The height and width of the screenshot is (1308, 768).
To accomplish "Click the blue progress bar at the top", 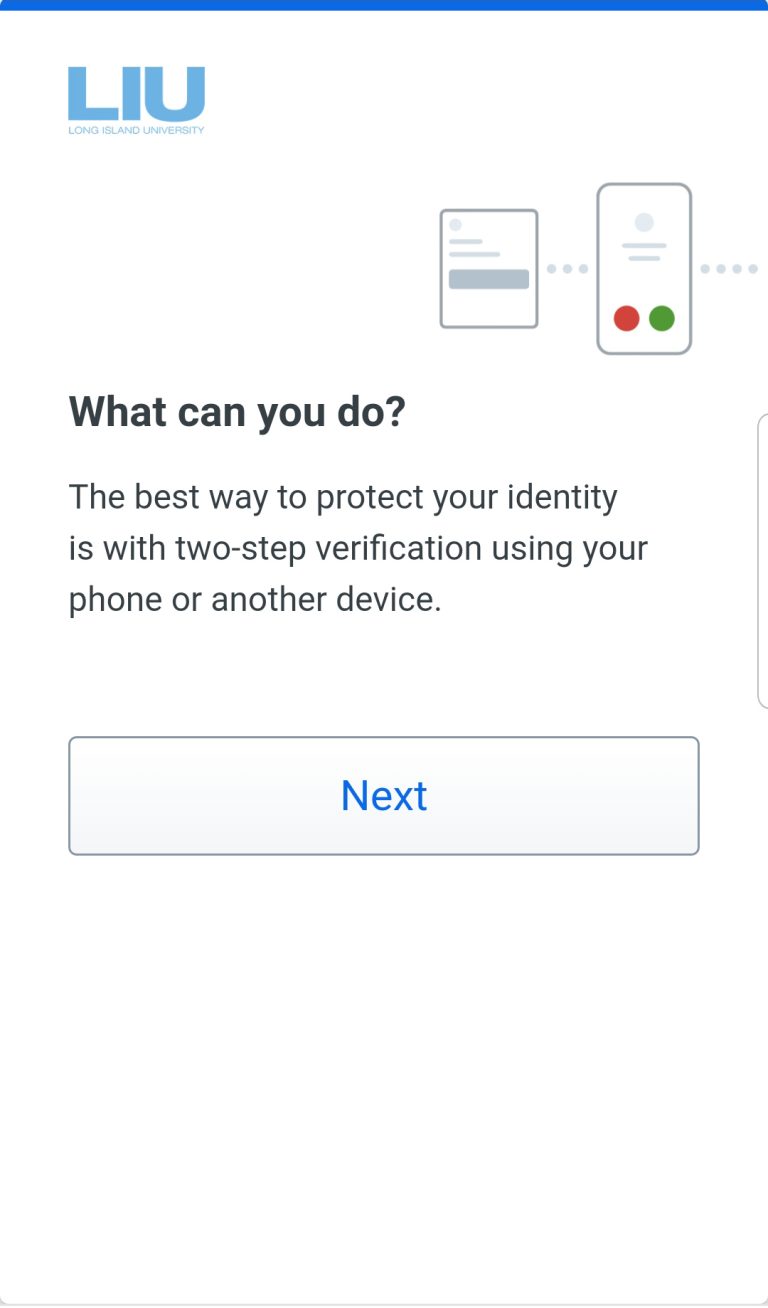I will pos(384,5).
